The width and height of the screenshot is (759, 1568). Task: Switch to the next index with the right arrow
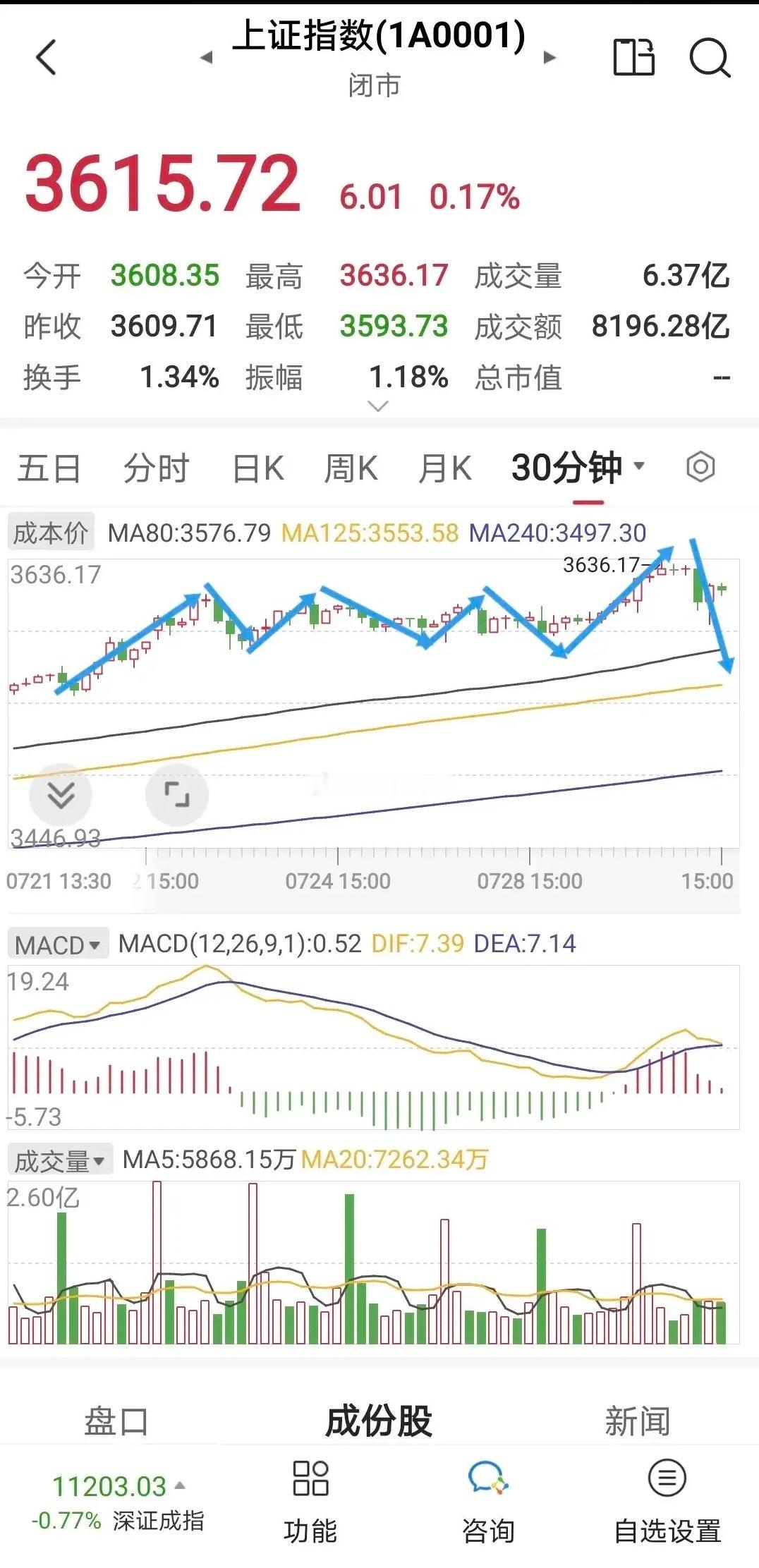[550, 58]
